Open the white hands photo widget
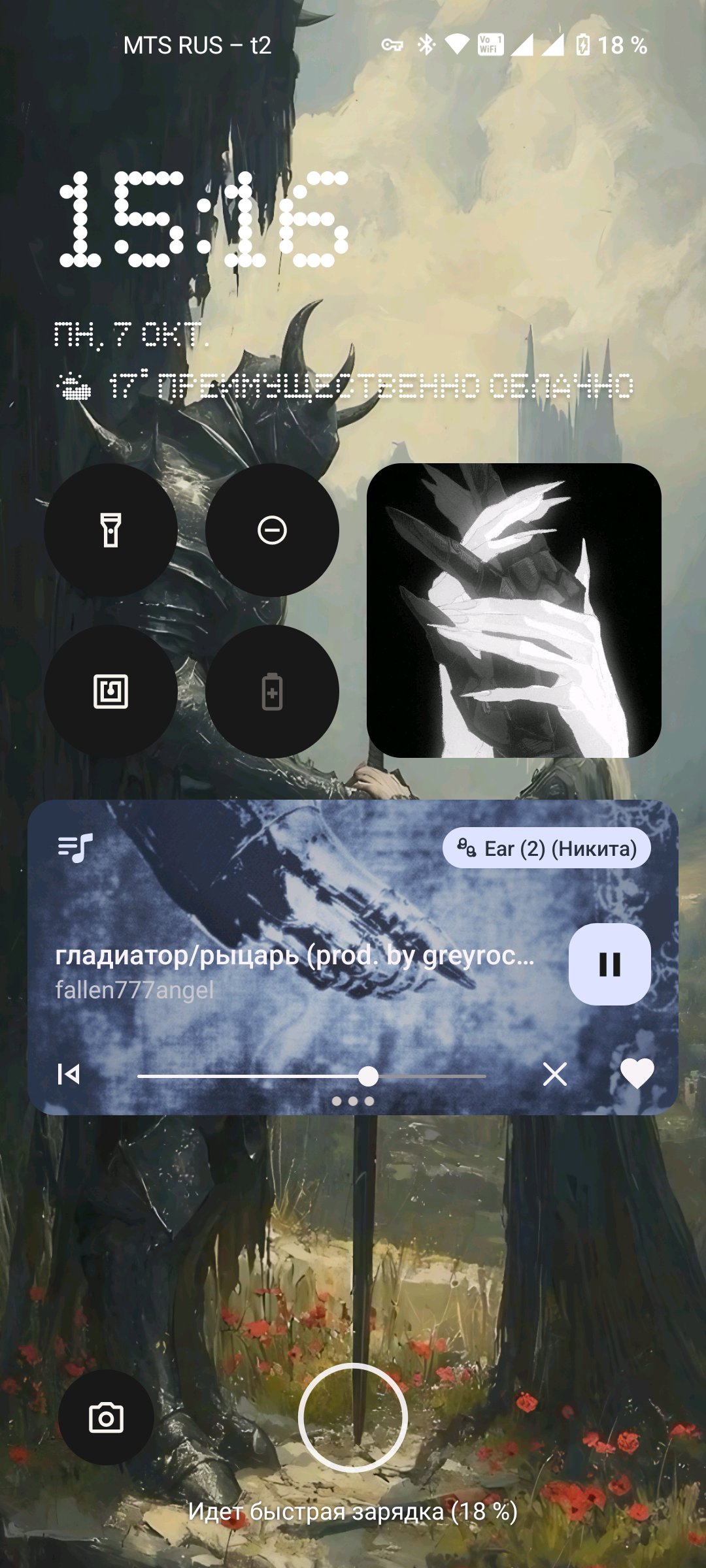Screen dimensions: 706x1568 (x=514, y=610)
